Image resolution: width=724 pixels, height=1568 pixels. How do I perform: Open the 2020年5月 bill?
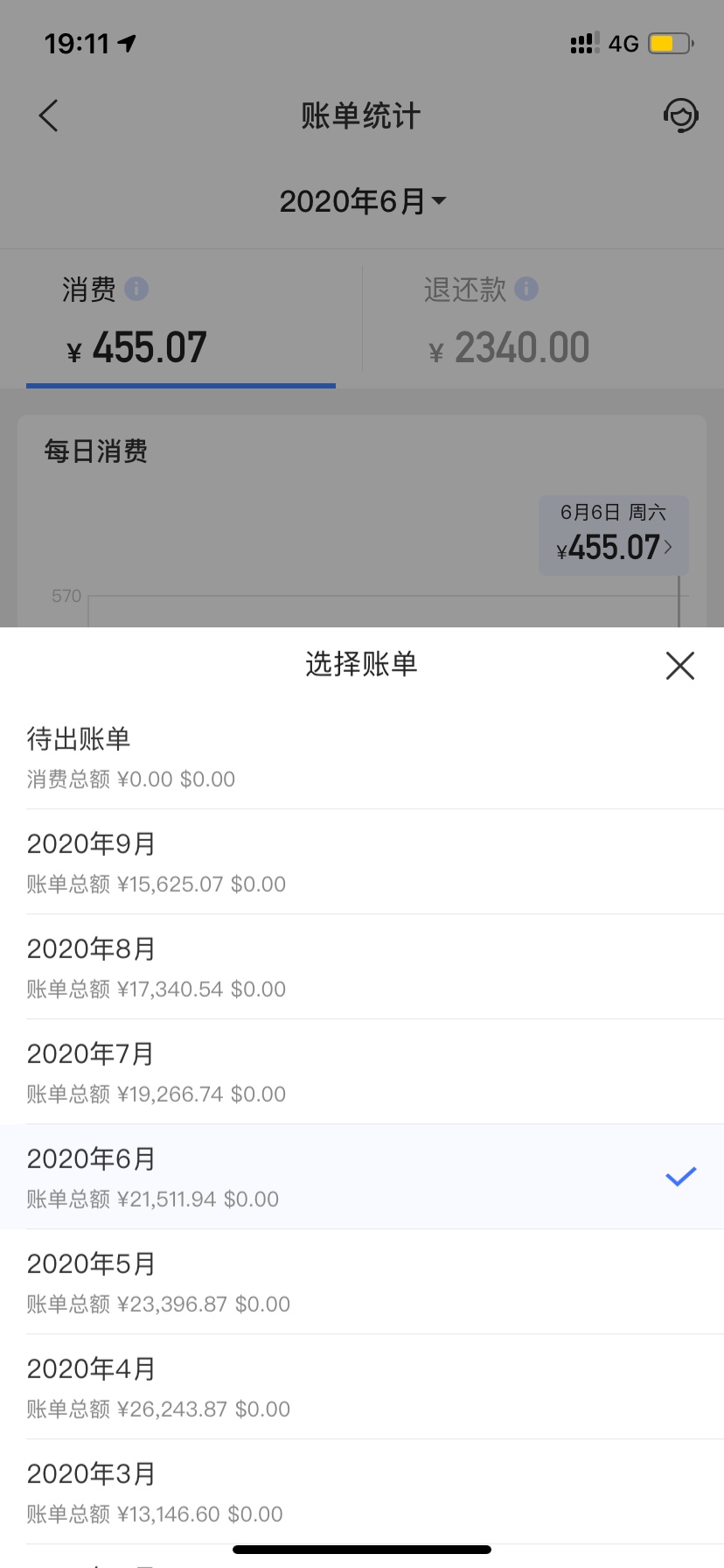point(362,1282)
